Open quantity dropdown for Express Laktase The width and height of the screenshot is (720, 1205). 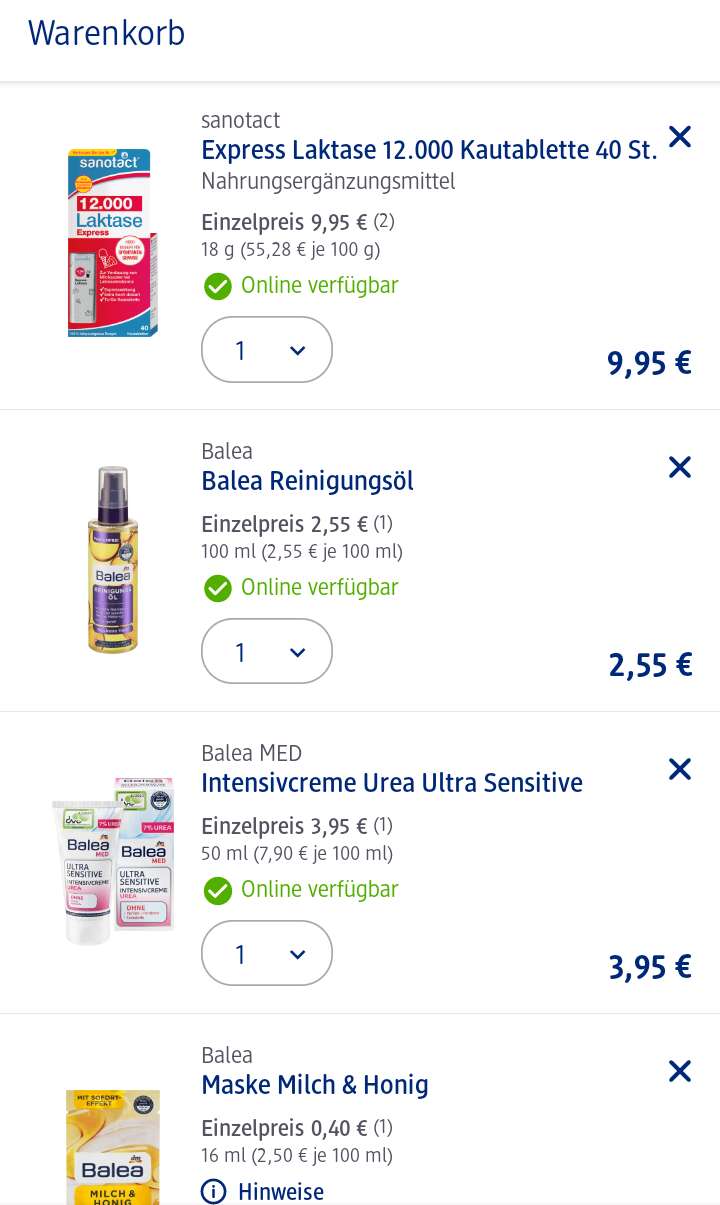tap(267, 350)
